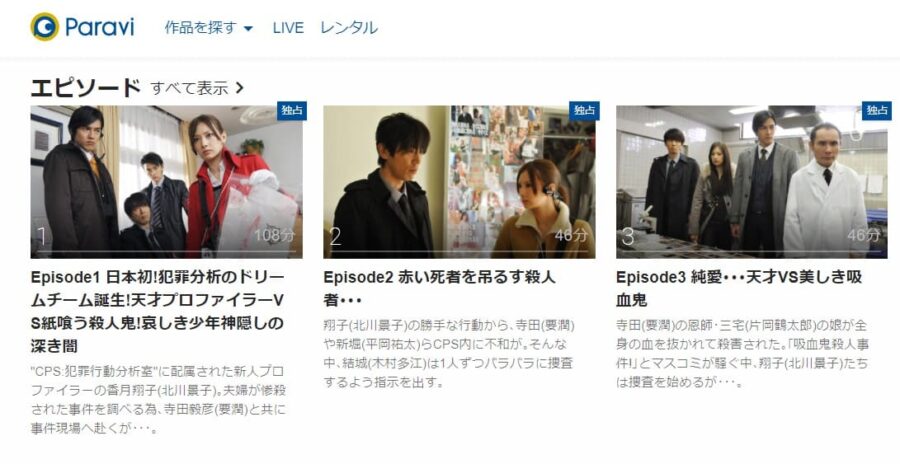Show all episodes via すべて表示
The height and width of the screenshot is (464, 900).
tap(197, 88)
